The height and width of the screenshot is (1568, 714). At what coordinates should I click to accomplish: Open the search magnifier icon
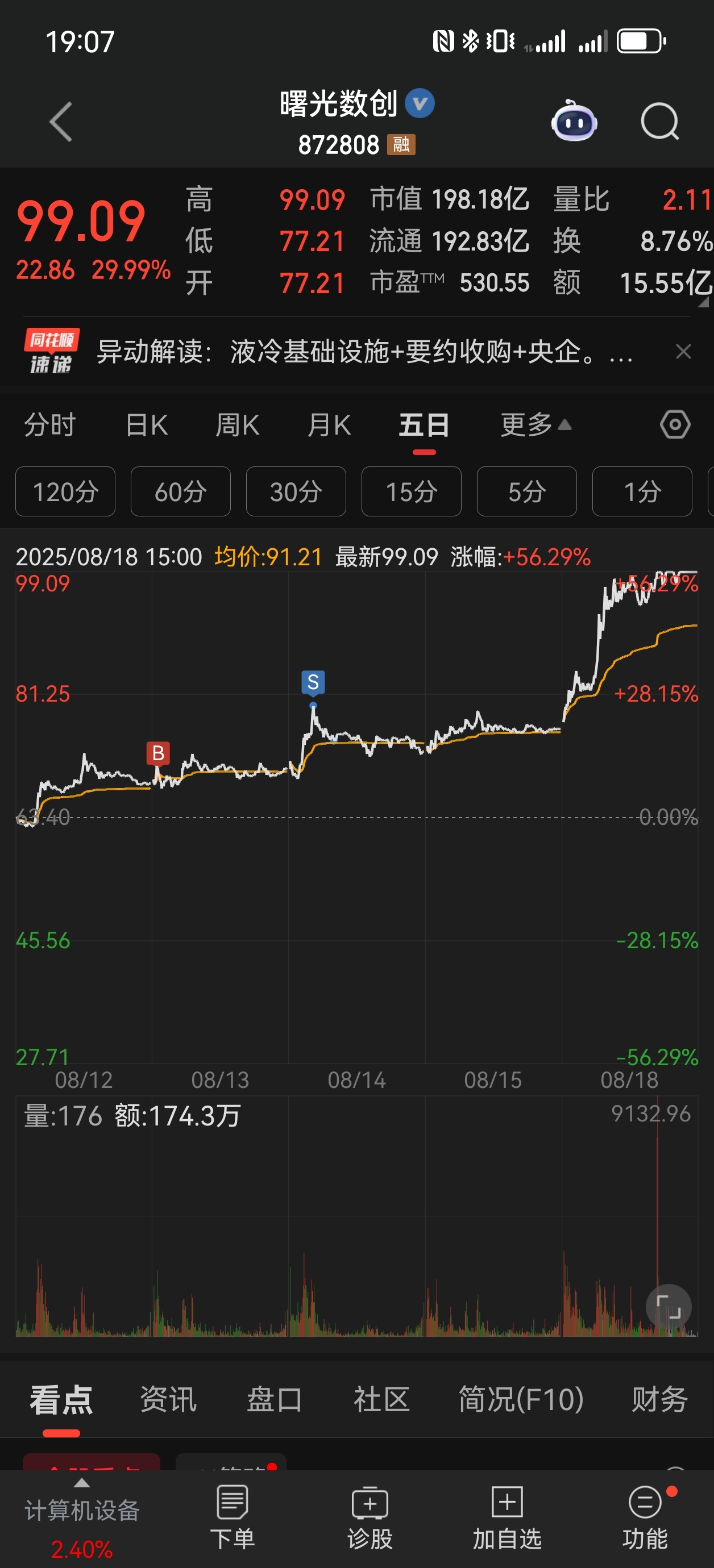660,122
